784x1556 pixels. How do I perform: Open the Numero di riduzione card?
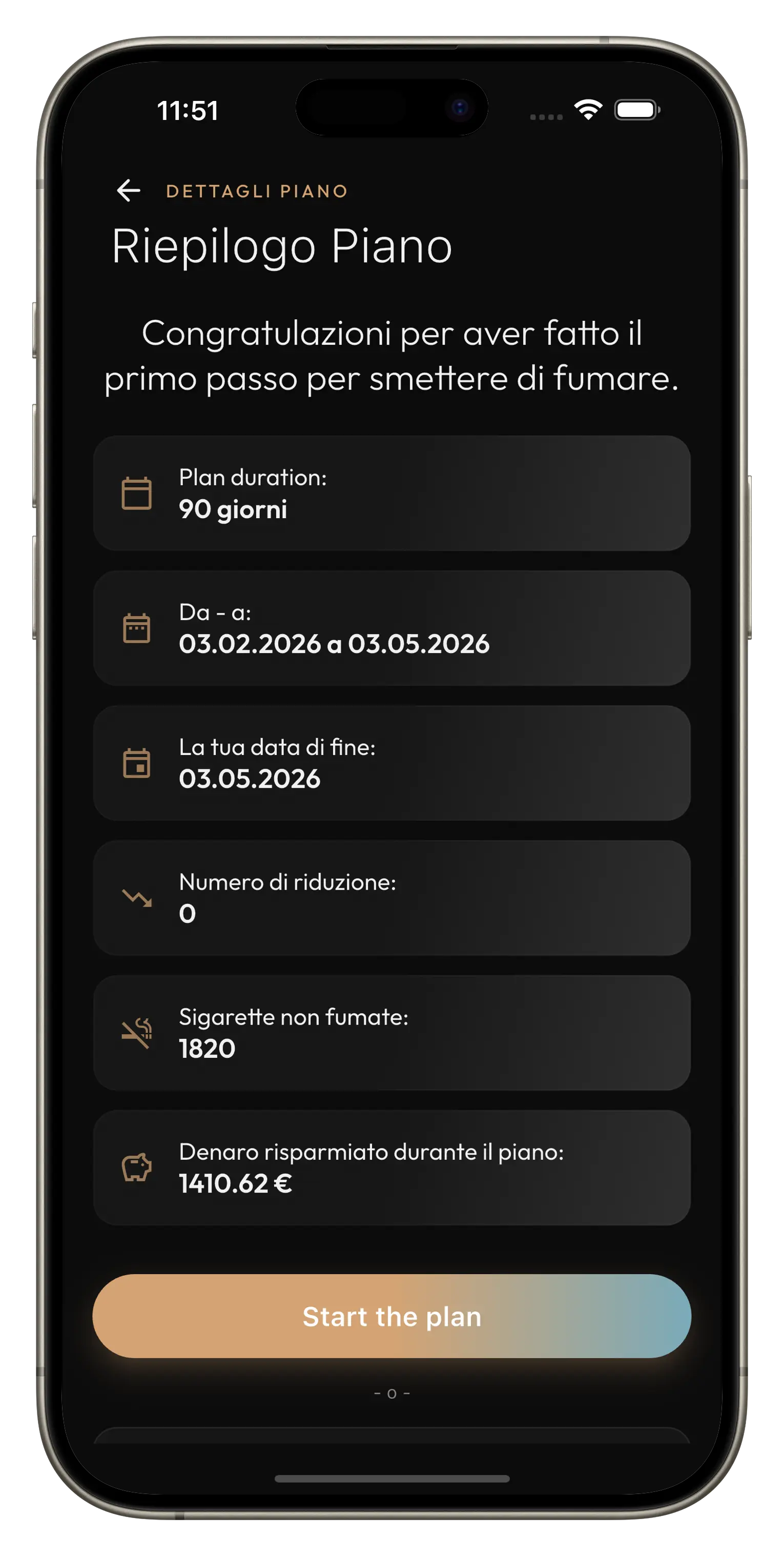(392, 899)
